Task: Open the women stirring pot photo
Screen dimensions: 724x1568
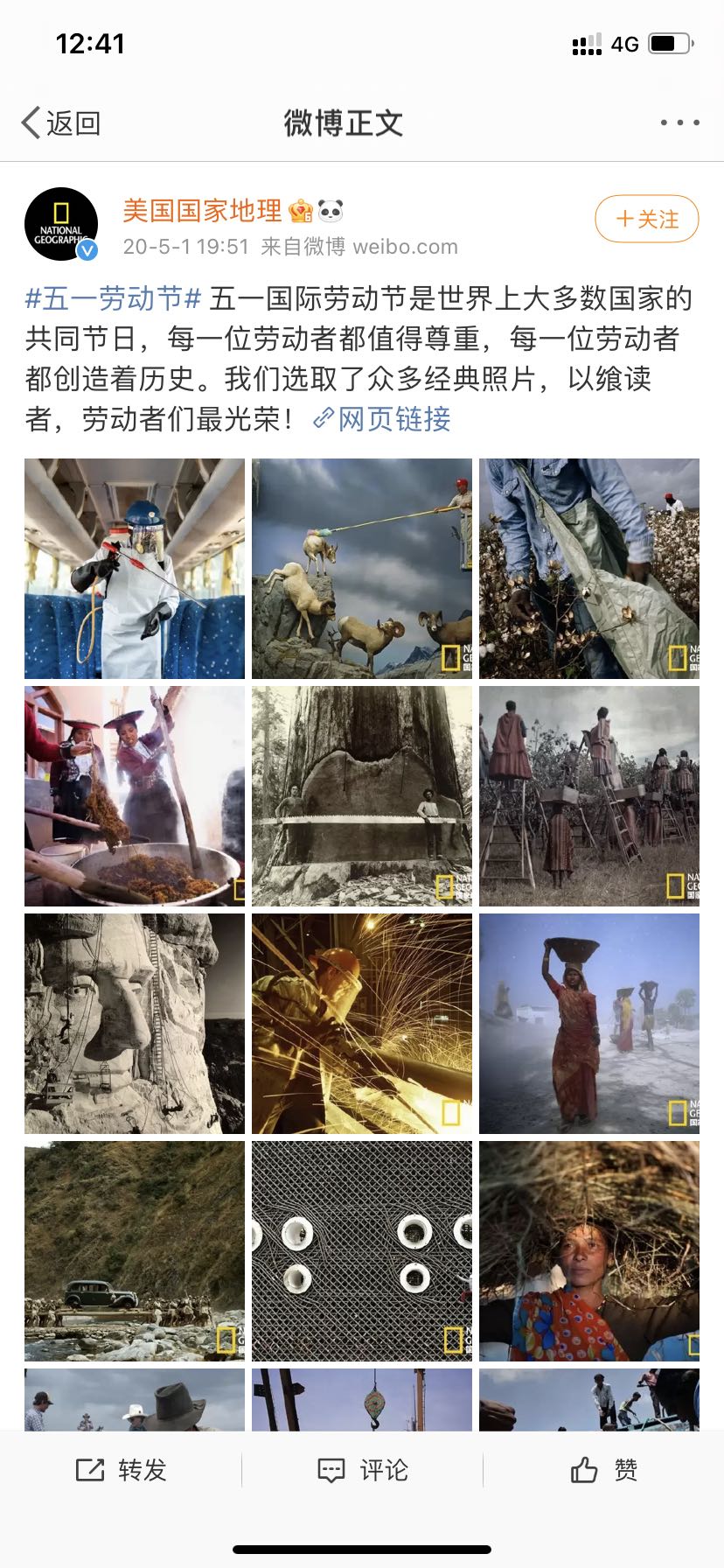Action: pyautogui.click(x=135, y=796)
